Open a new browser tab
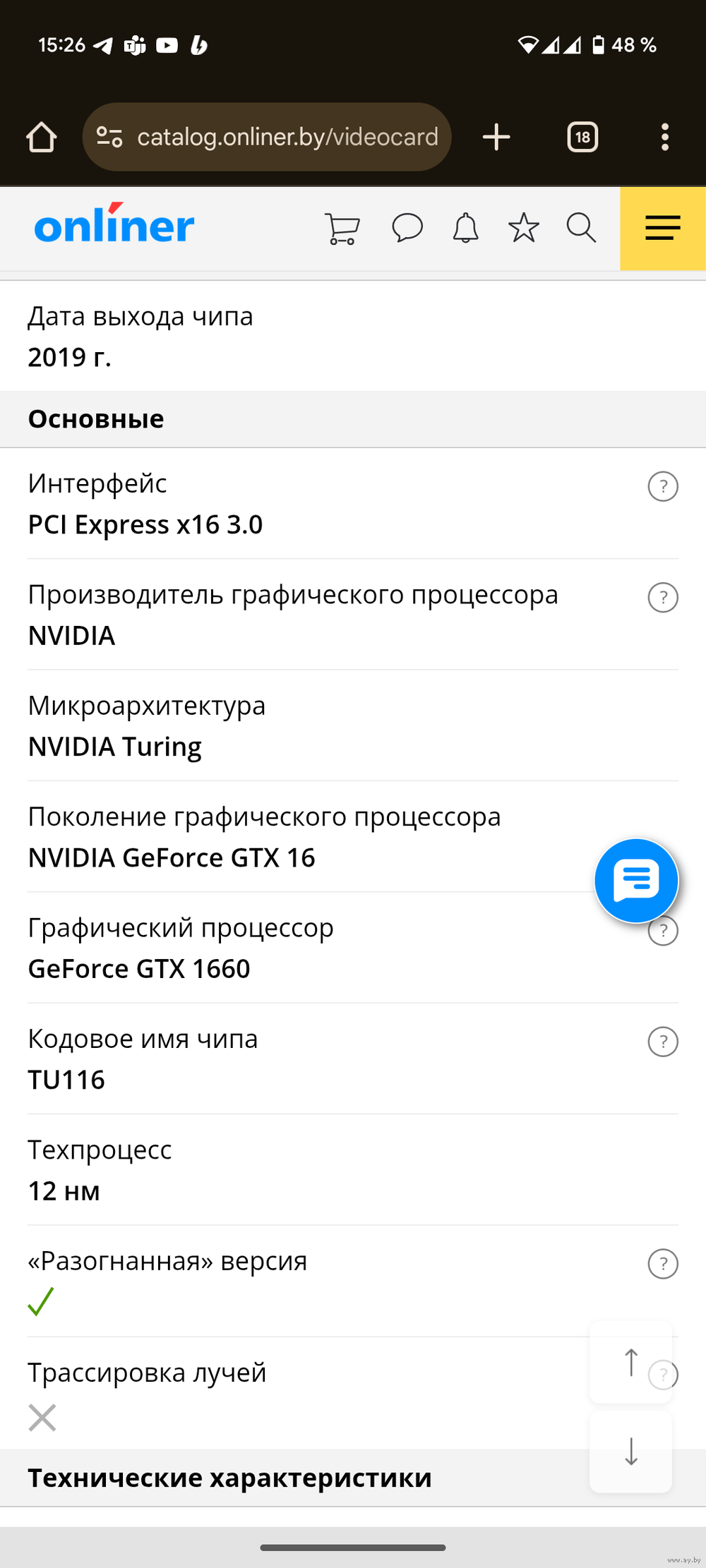 [496, 137]
